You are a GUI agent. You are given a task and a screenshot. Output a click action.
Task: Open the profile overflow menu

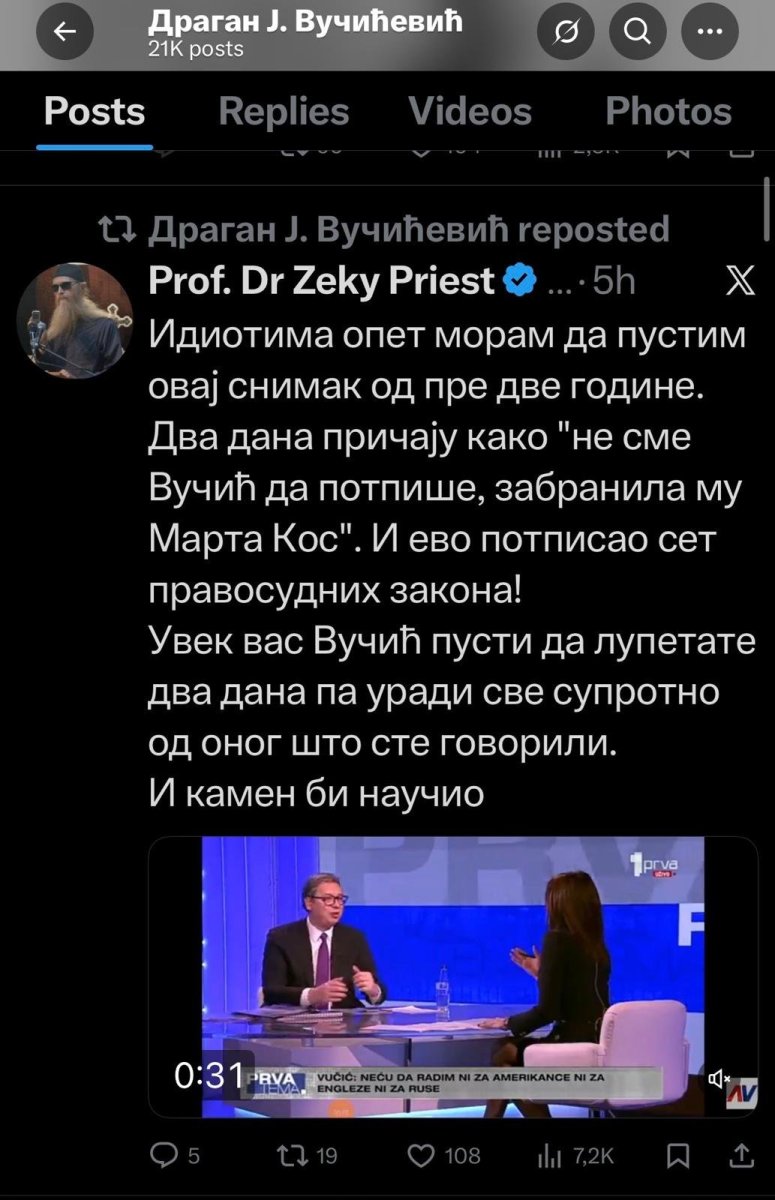point(709,33)
